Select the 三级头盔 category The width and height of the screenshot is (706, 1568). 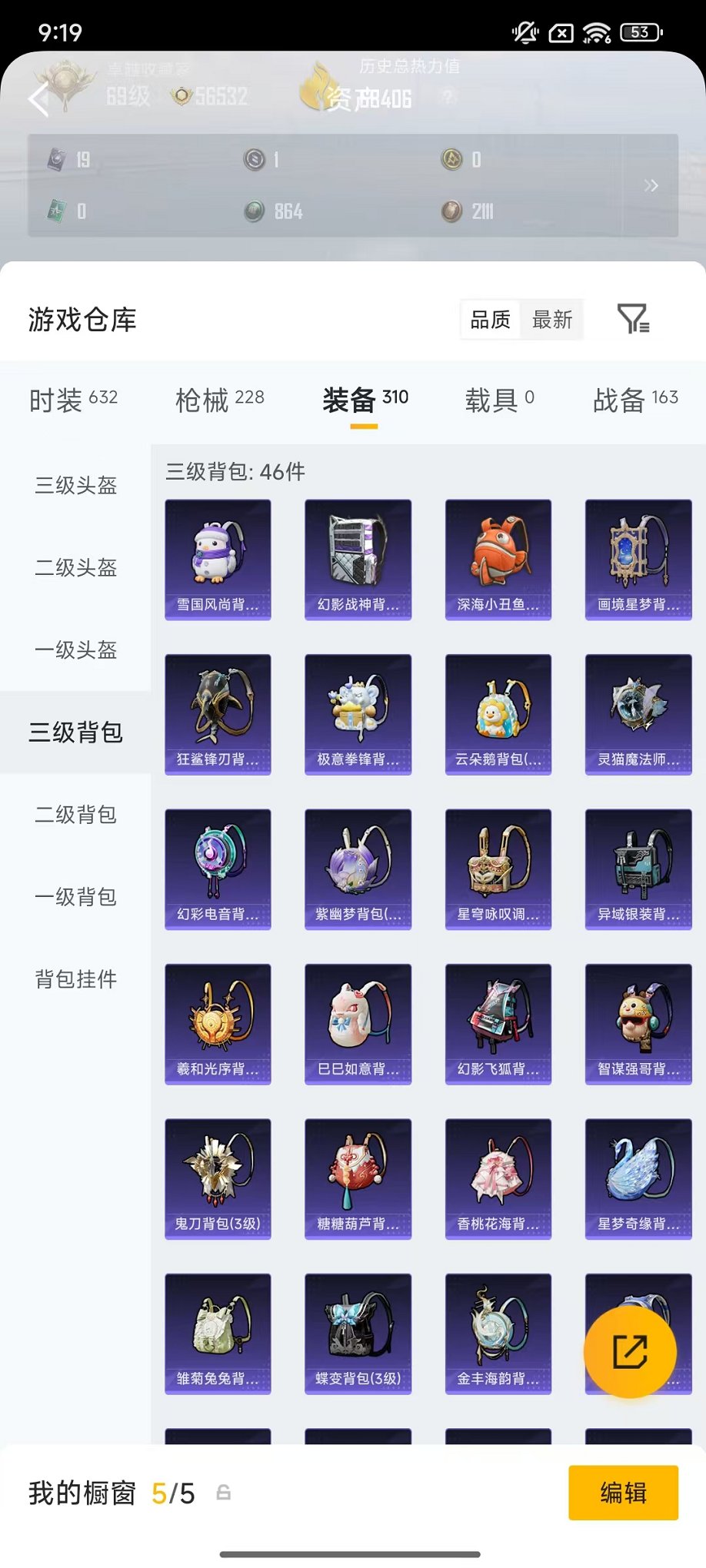tap(75, 486)
